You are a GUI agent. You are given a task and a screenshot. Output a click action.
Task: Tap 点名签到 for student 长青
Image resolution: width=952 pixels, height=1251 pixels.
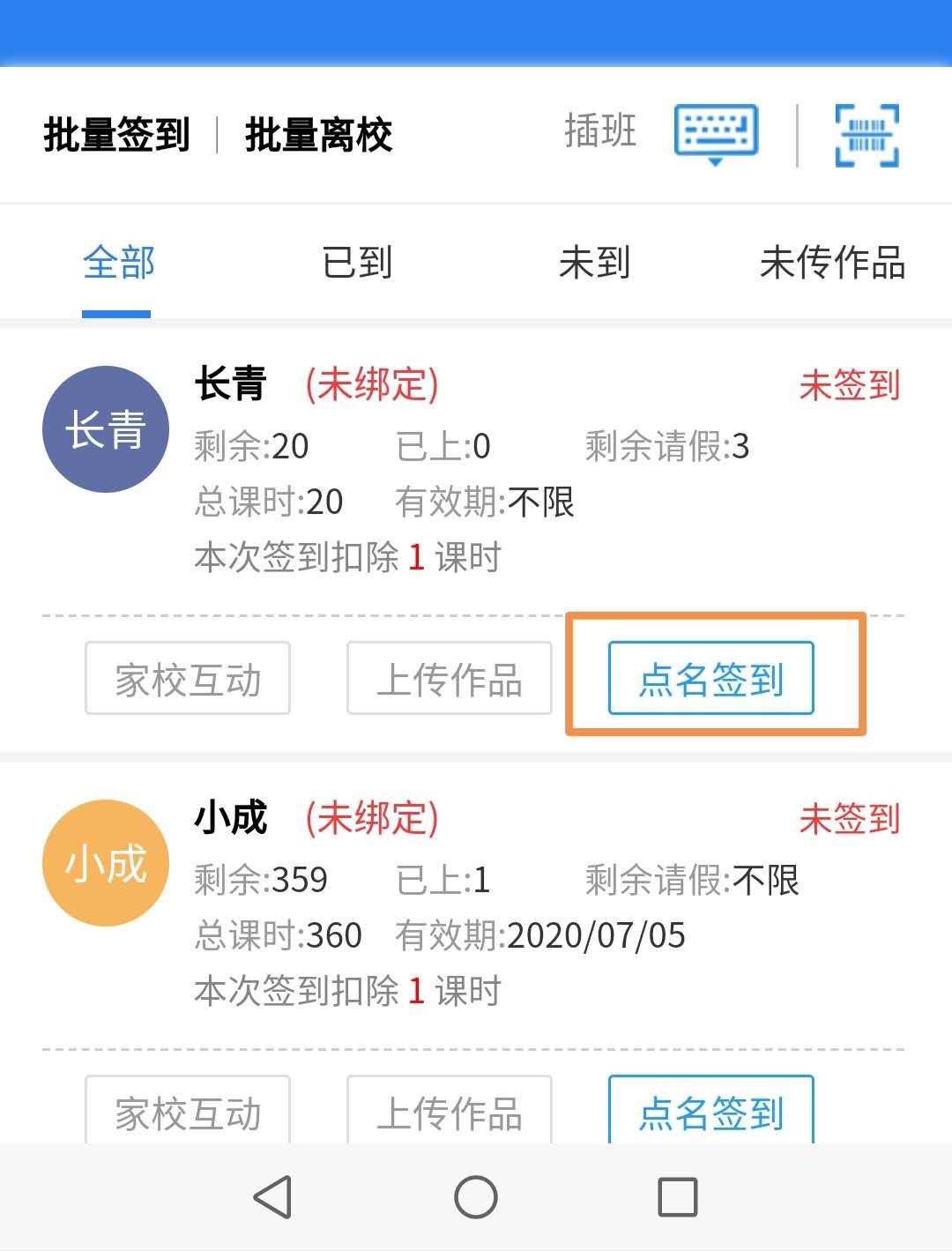pyautogui.click(x=711, y=679)
